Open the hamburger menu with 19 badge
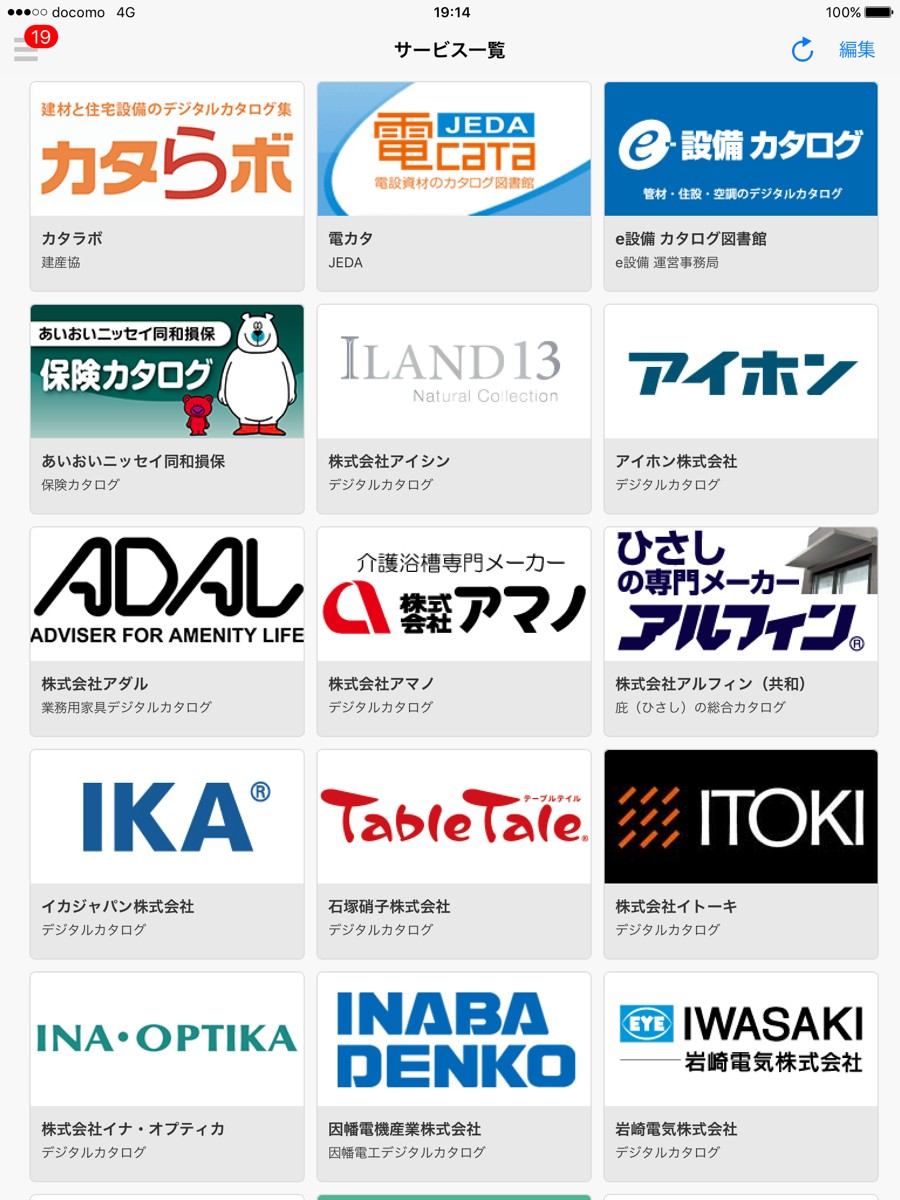 click(28, 49)
